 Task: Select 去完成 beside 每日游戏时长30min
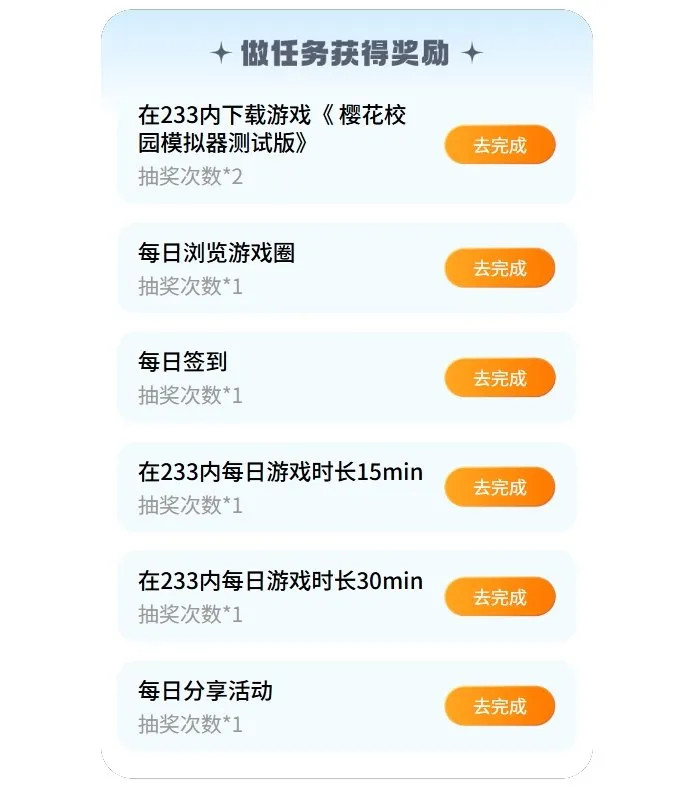[x=499, y=597]
